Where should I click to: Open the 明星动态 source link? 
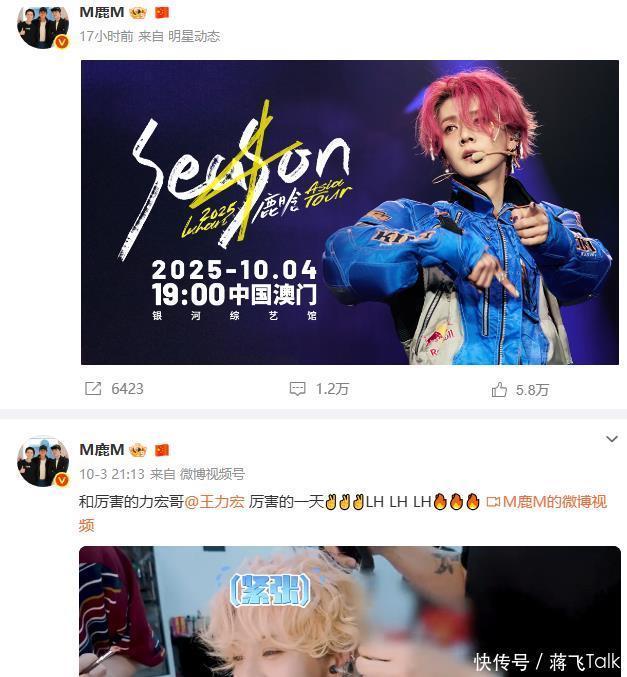click(195, 36)
